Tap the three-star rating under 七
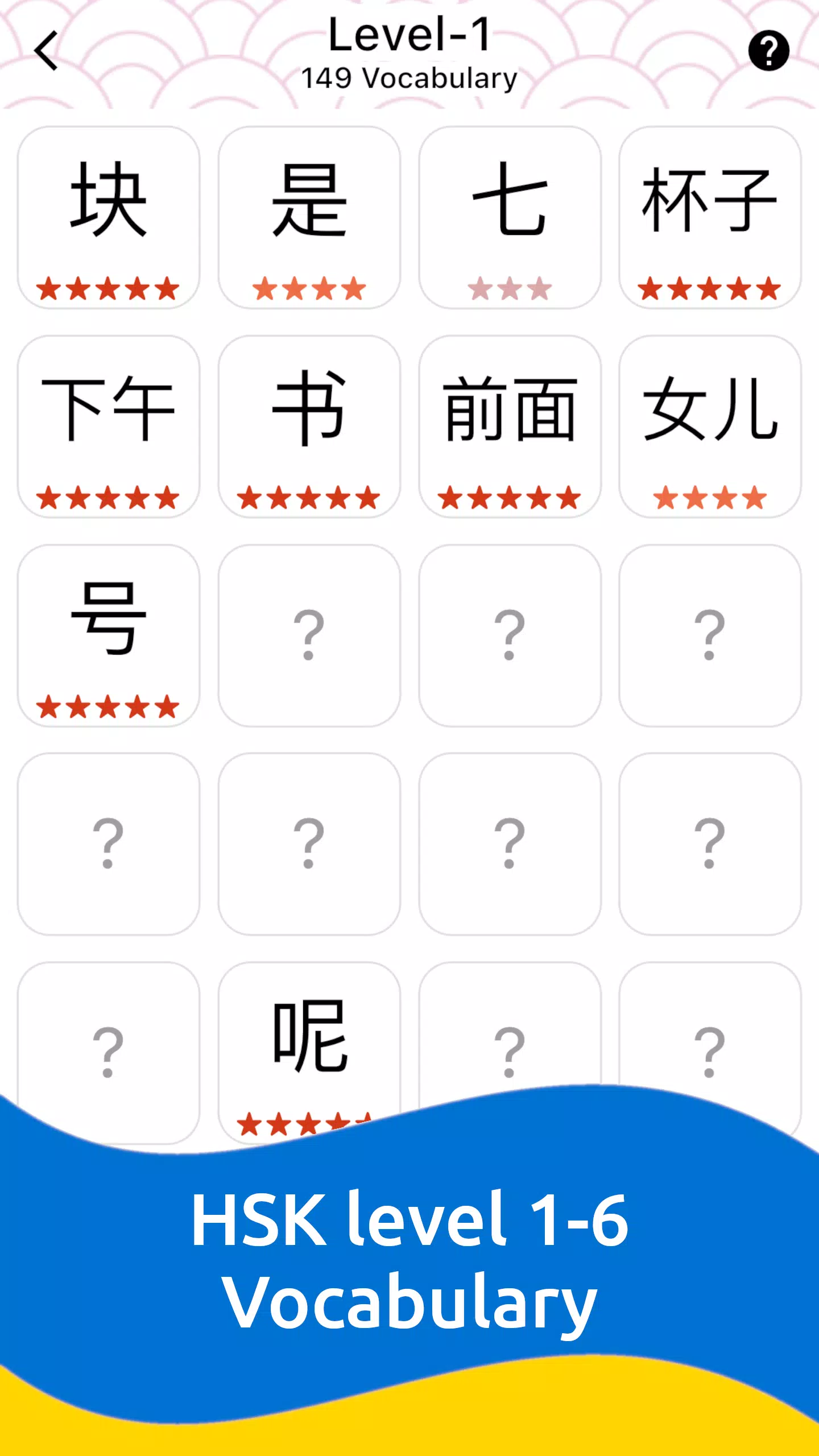 point(511,288)
